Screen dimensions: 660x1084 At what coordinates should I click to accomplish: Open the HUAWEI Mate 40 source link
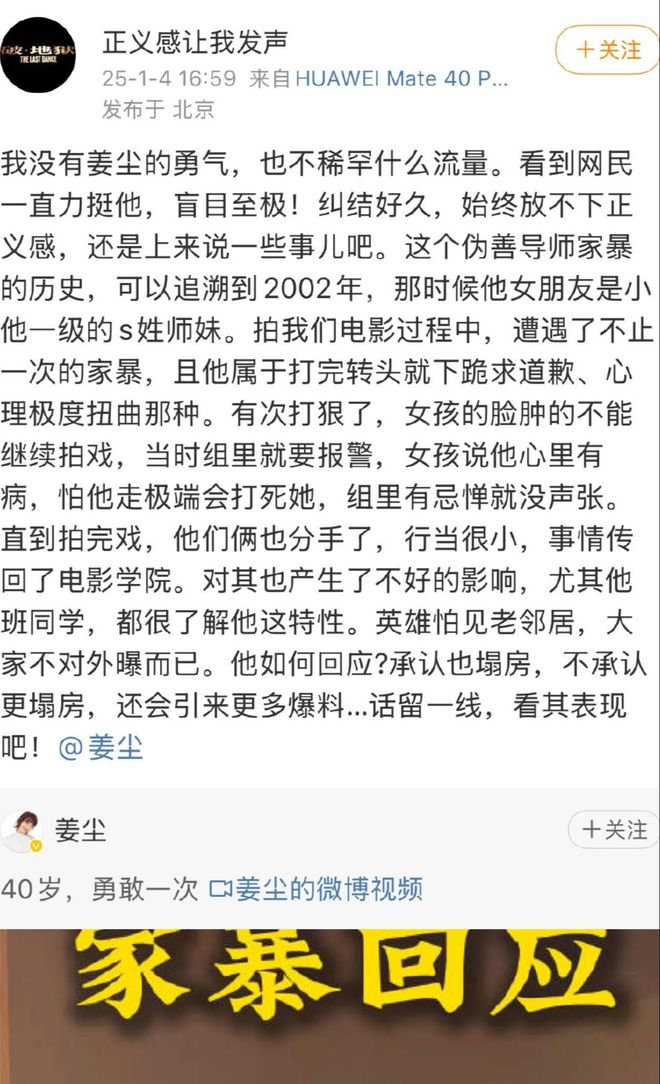pyautogui.click(x=402, y=78)
